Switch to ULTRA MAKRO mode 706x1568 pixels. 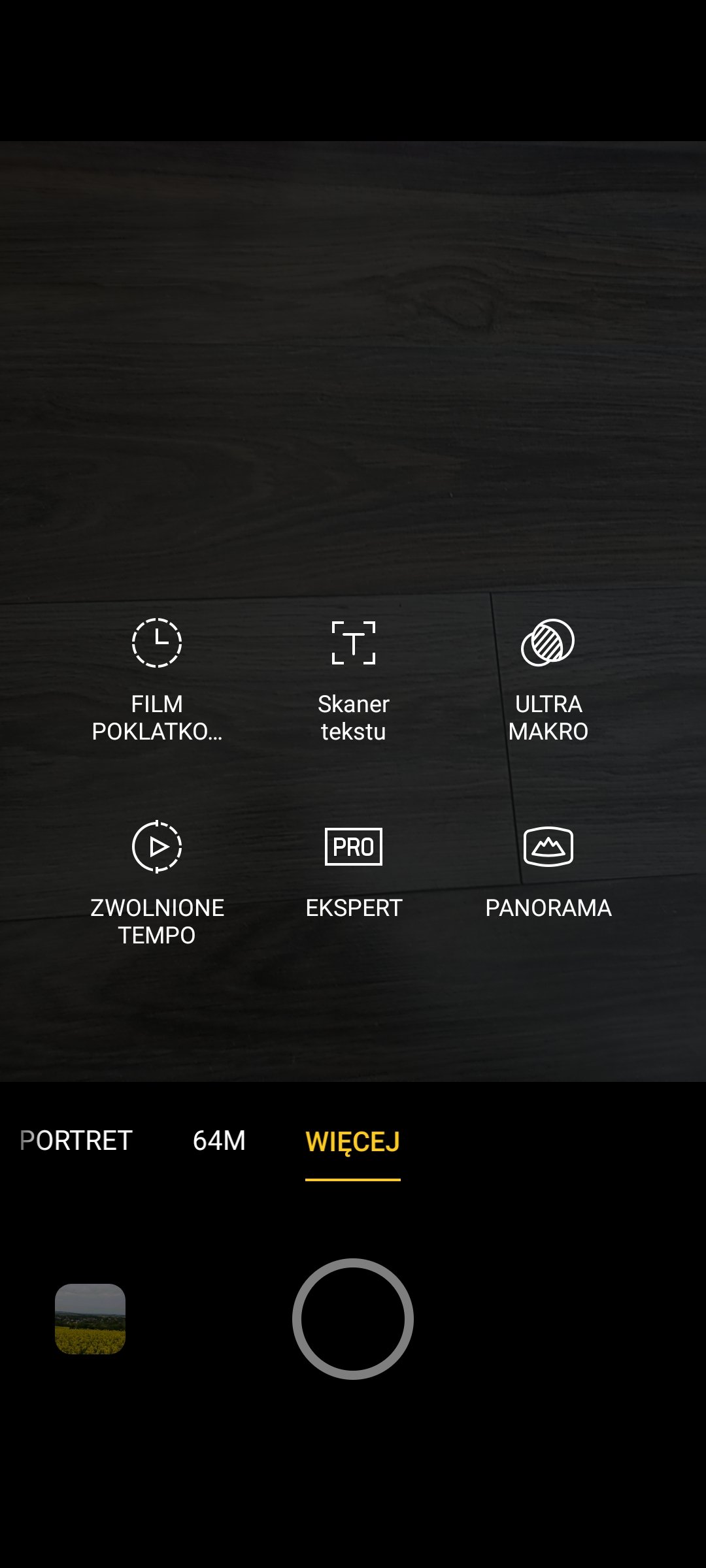[548, 679]
